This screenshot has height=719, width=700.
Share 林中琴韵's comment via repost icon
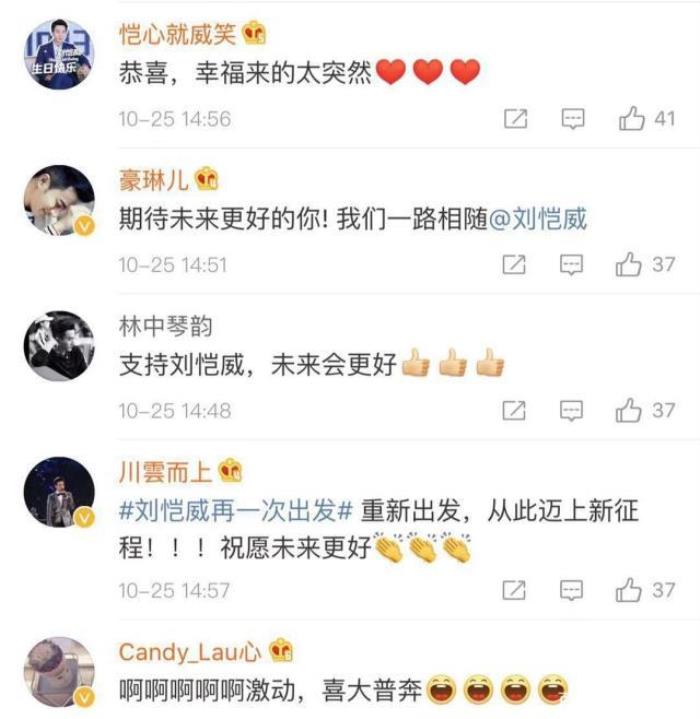(x=514, y=410)
